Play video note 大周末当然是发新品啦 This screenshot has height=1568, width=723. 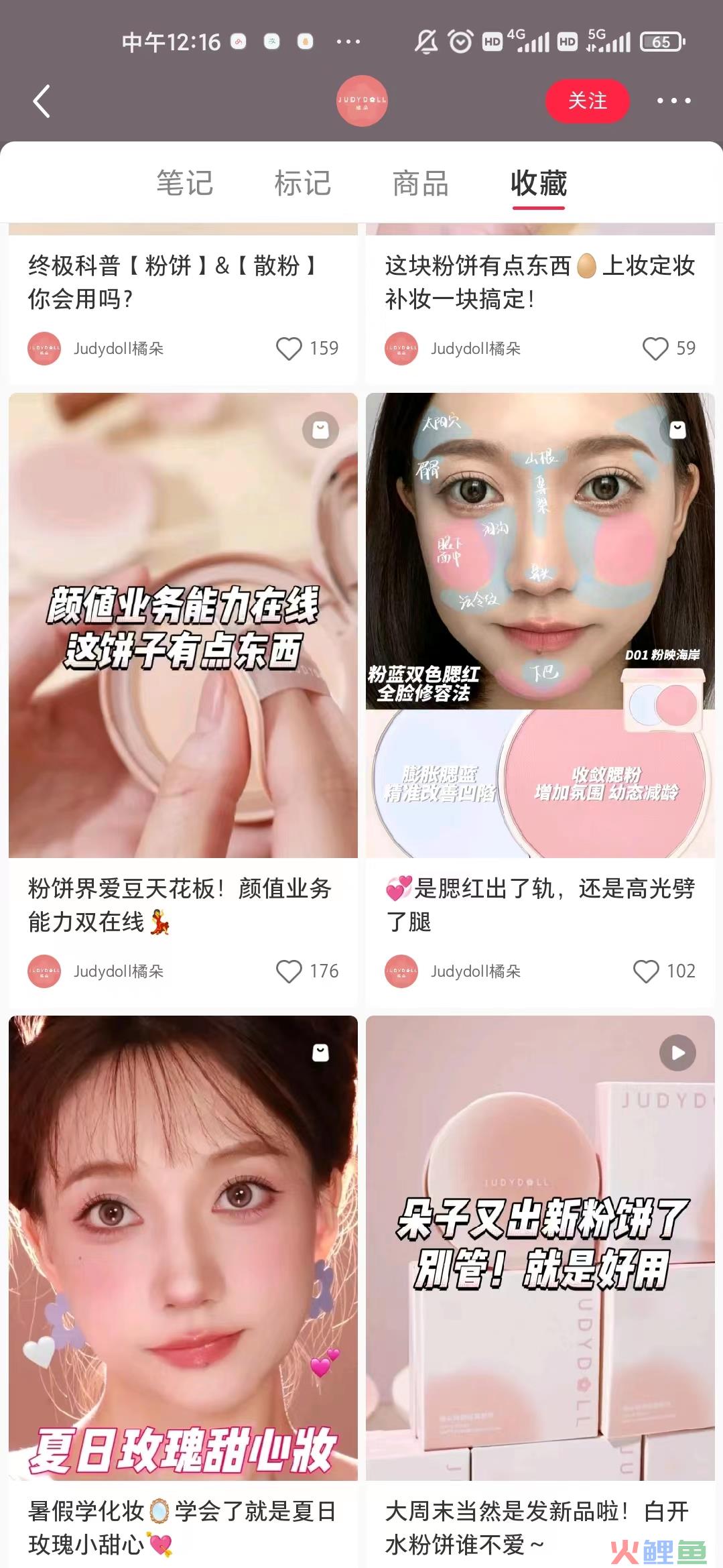point(540,1247)
